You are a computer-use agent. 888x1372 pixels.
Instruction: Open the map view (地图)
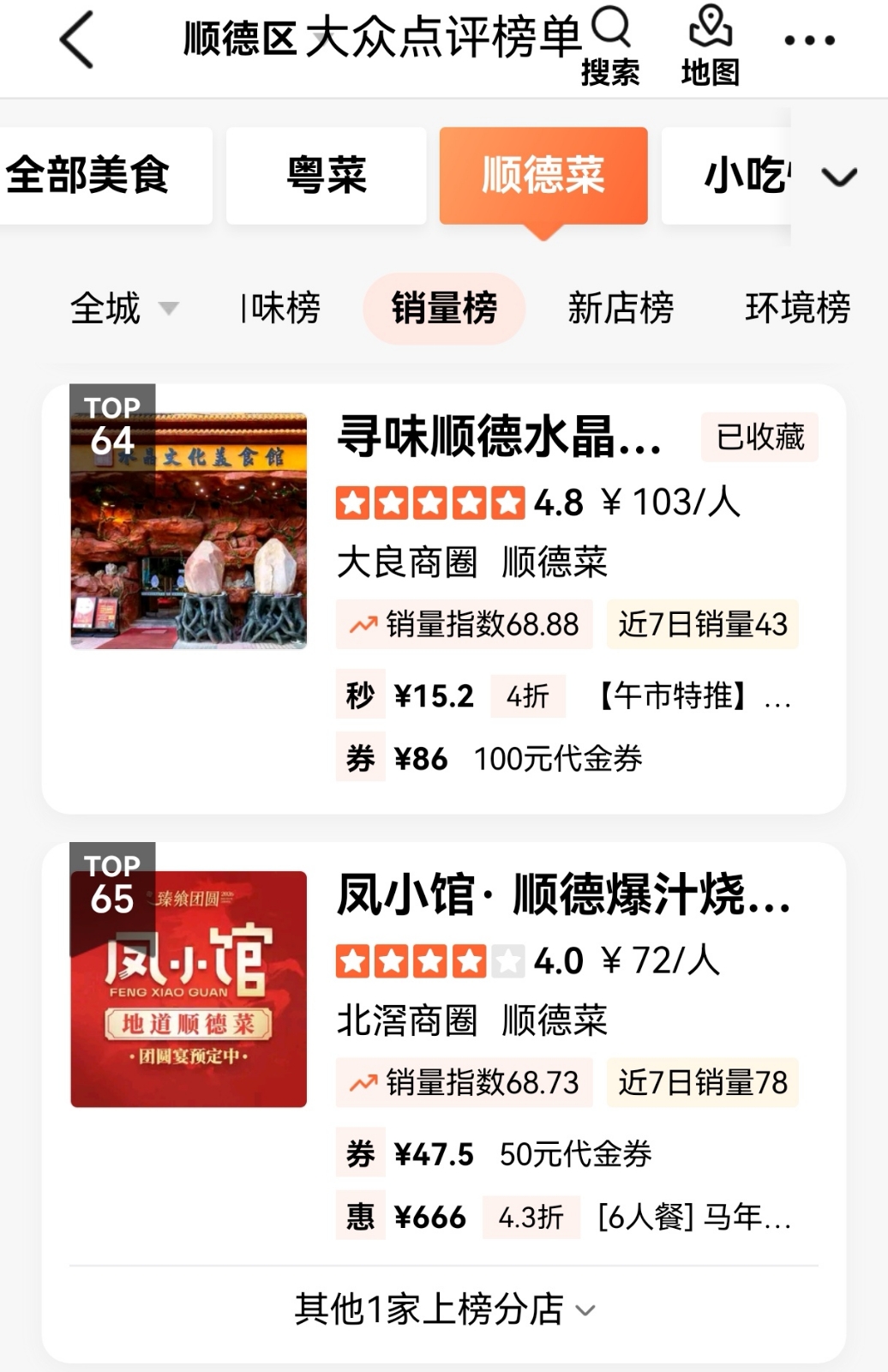pyautogui.click(x=711, y=45)
